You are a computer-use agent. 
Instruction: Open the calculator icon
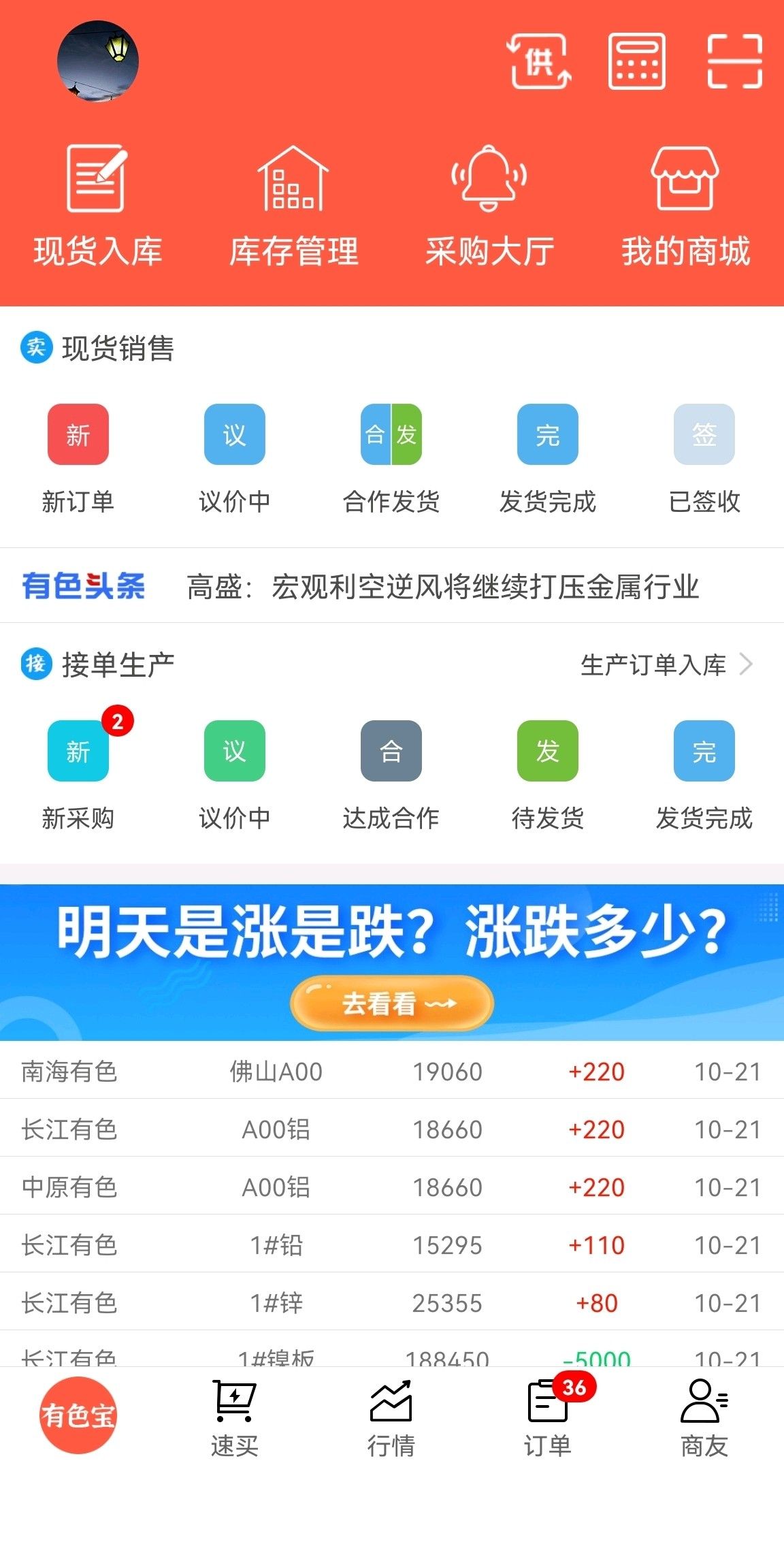tap(636, 61)
